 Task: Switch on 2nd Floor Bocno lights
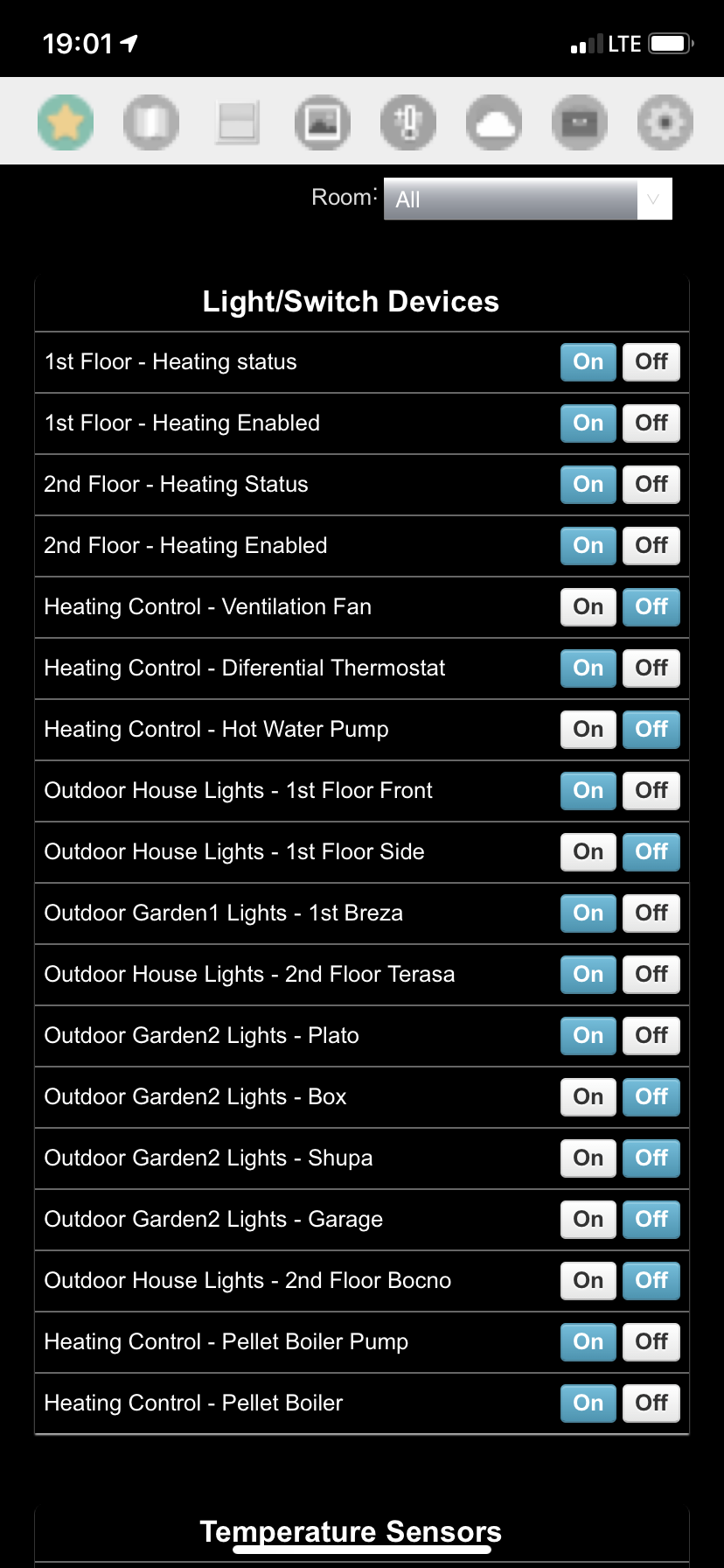pyautogui.click(x=588, y=1280)
